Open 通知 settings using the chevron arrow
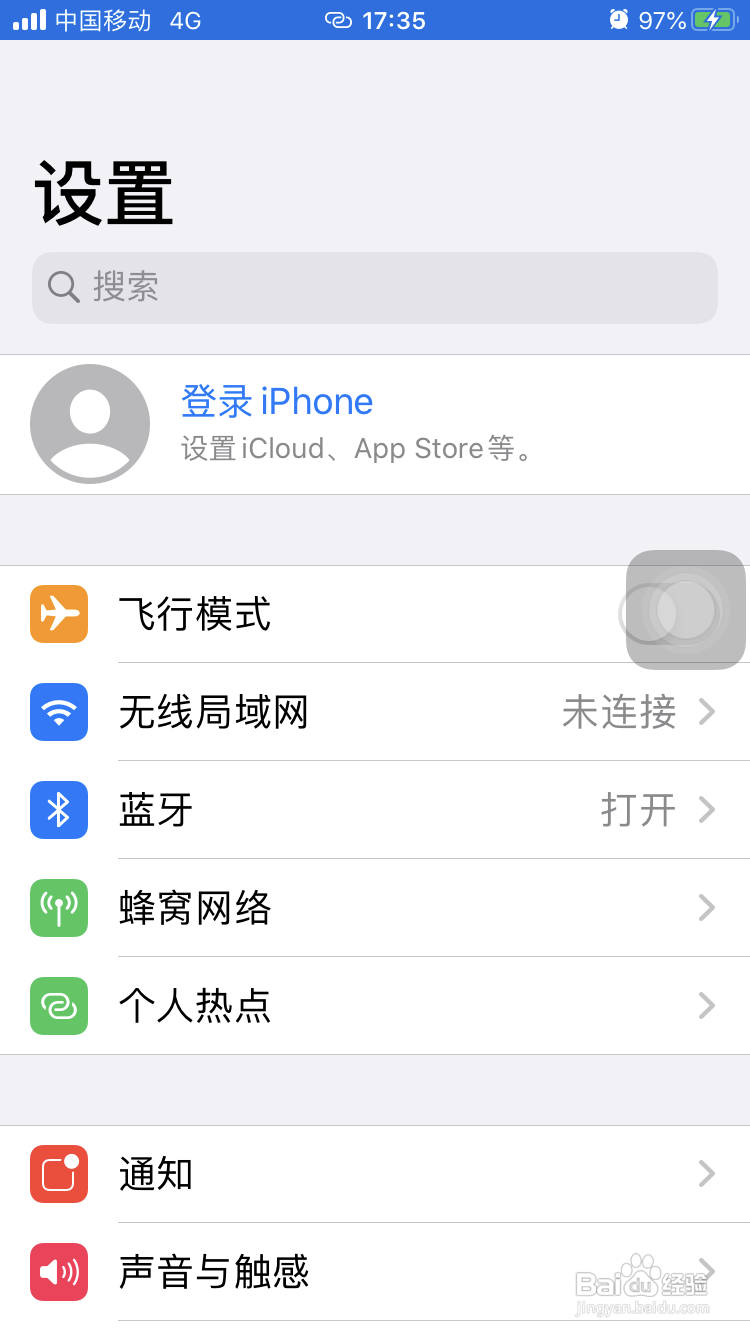750x1334 pixels. [707, 1174]
